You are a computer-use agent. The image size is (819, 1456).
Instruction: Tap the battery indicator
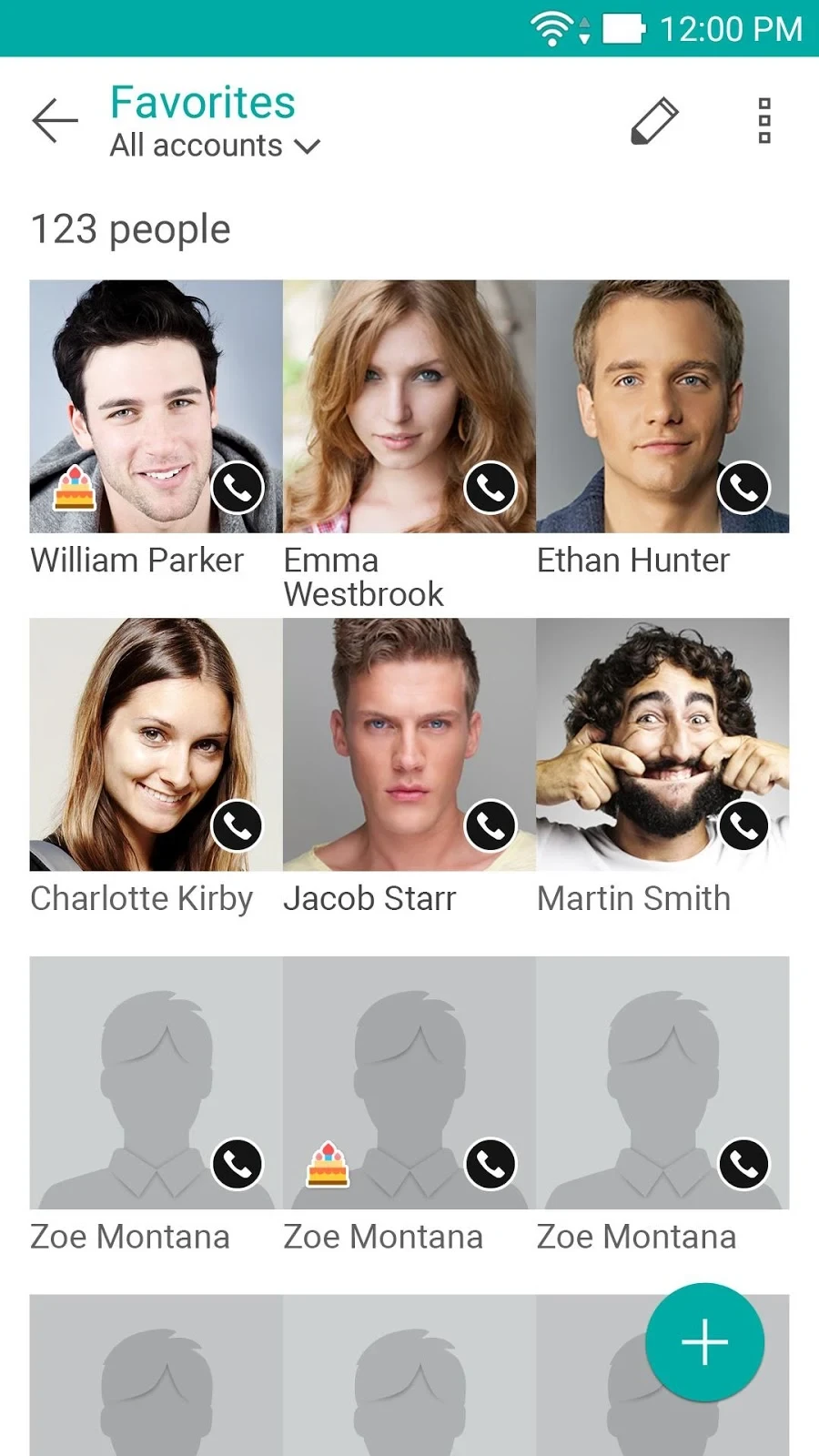625,28
